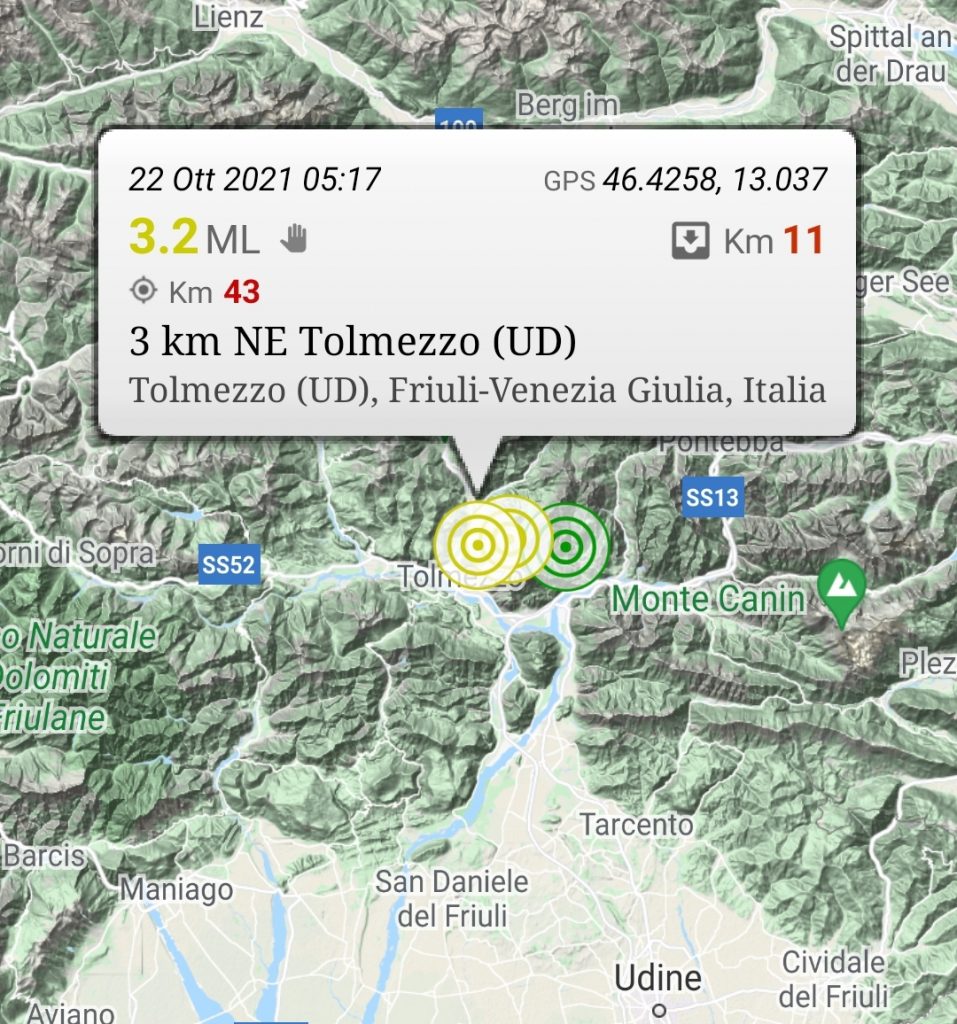Tap the front yellow earthquake marker at Tolmezzo

[x=477, y=545]
